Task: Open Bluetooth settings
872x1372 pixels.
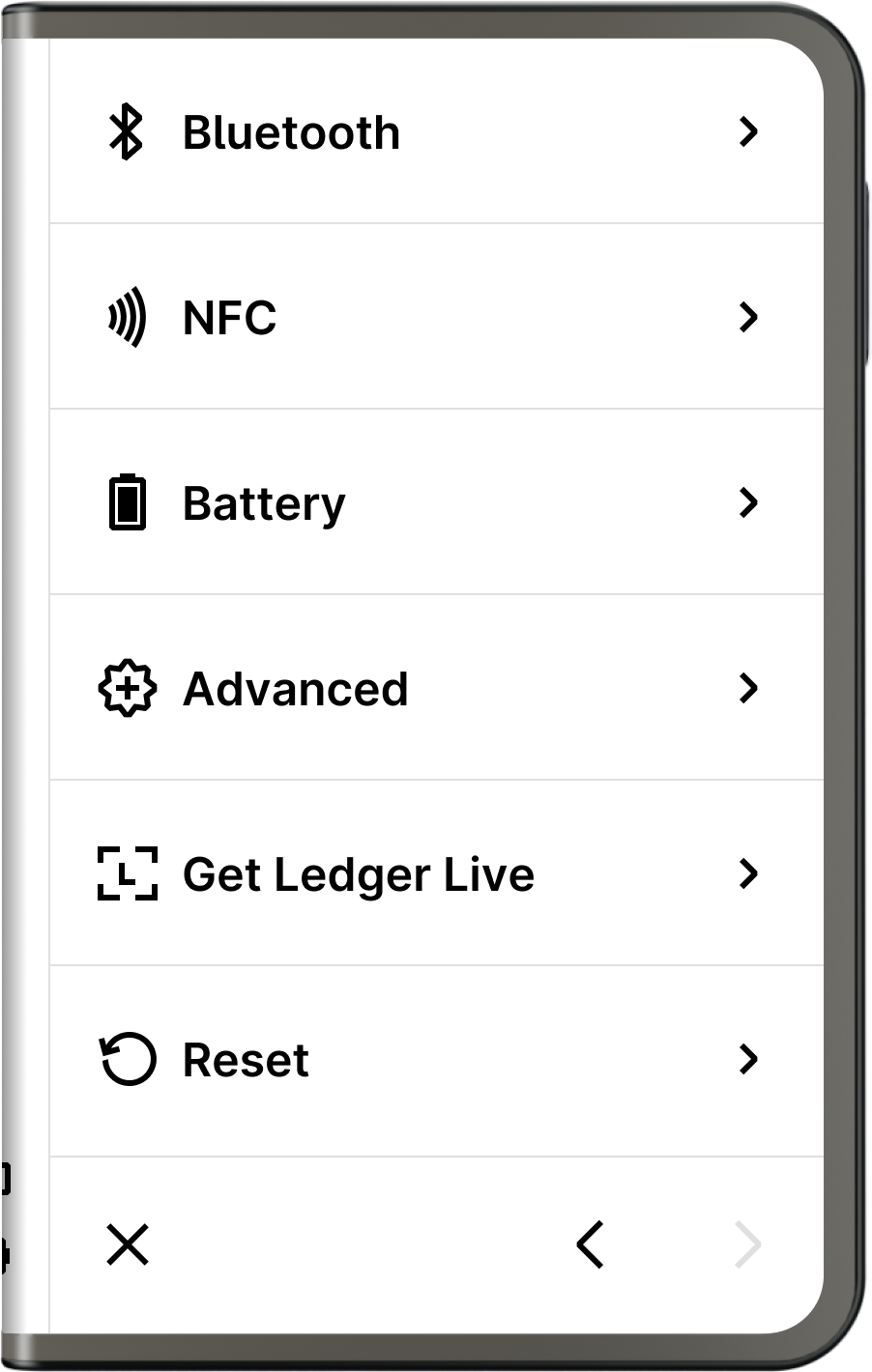Action: (435, 132)
